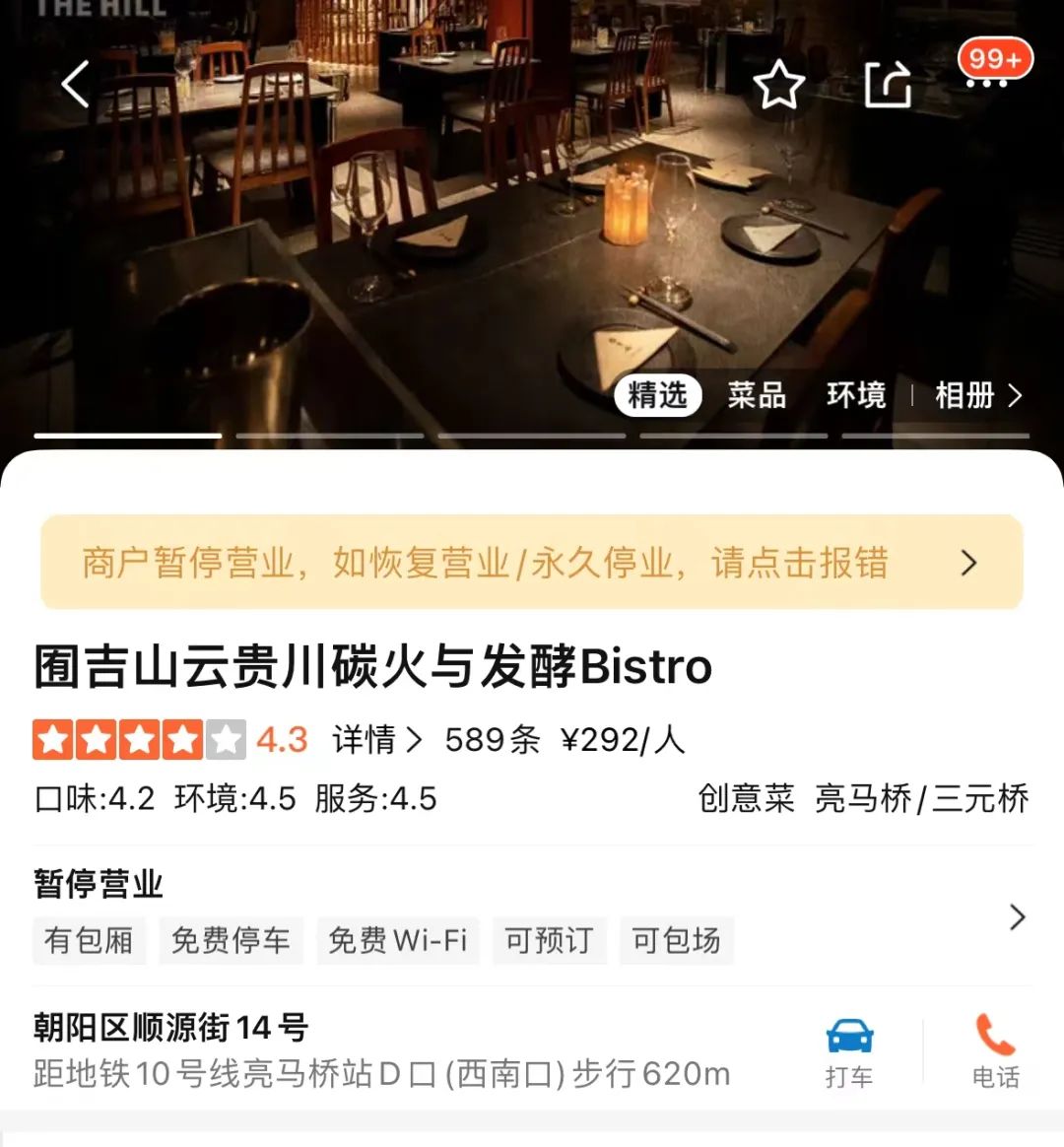Image resolution: width=1064 pixels, height=1147 pixels.
Task: Open the 相册 photo album
Action: point(977,396)
